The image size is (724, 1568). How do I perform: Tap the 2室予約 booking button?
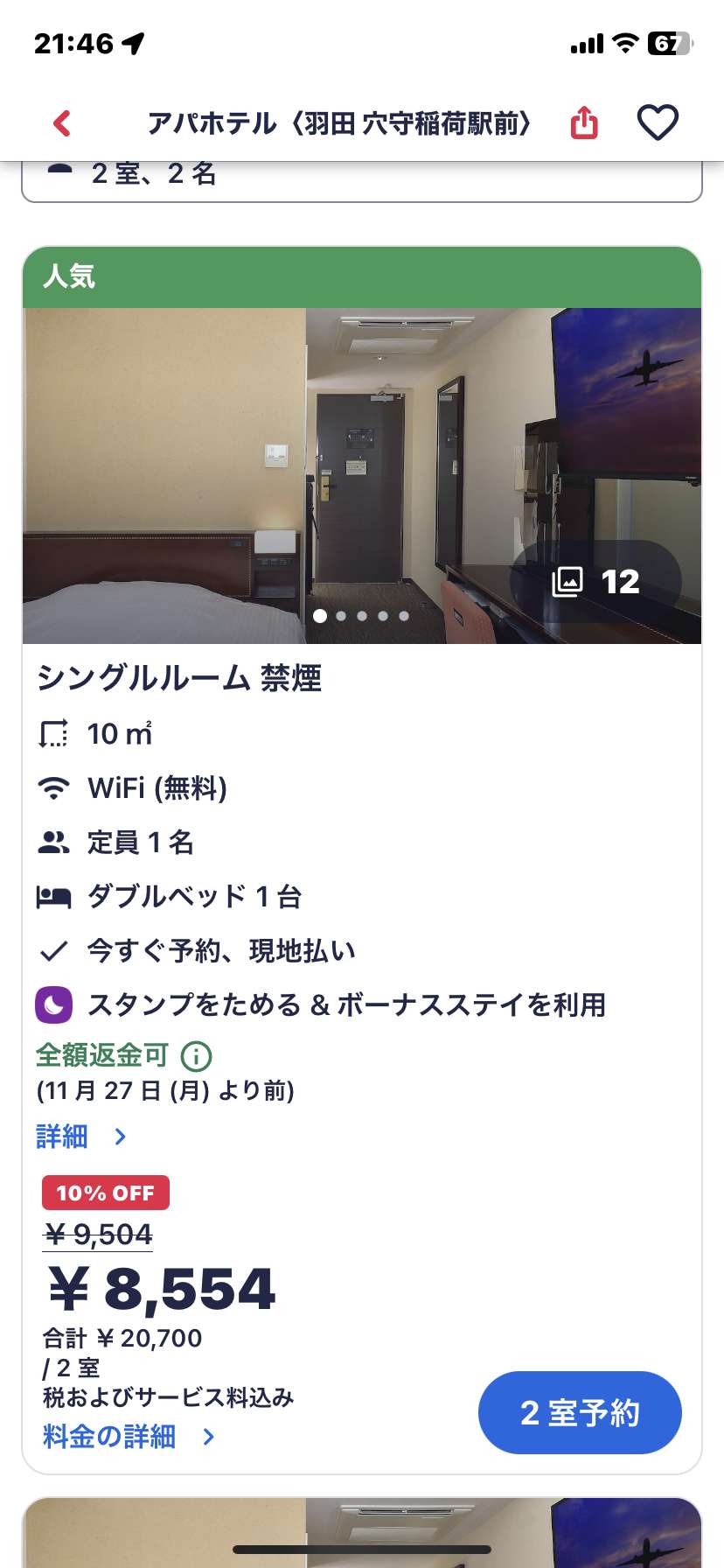point(580,1412)
